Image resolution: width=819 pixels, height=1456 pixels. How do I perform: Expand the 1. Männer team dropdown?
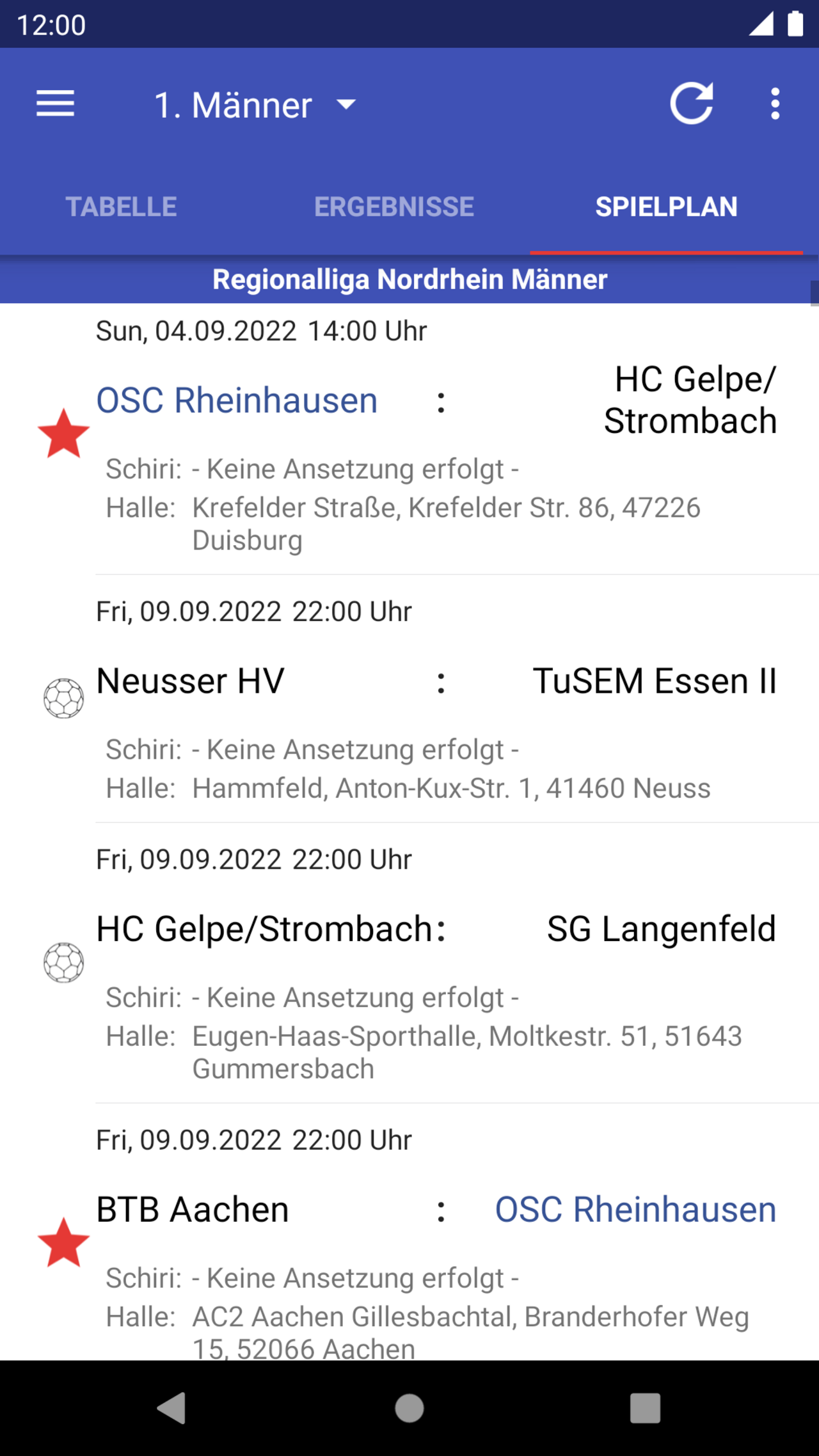255,105
